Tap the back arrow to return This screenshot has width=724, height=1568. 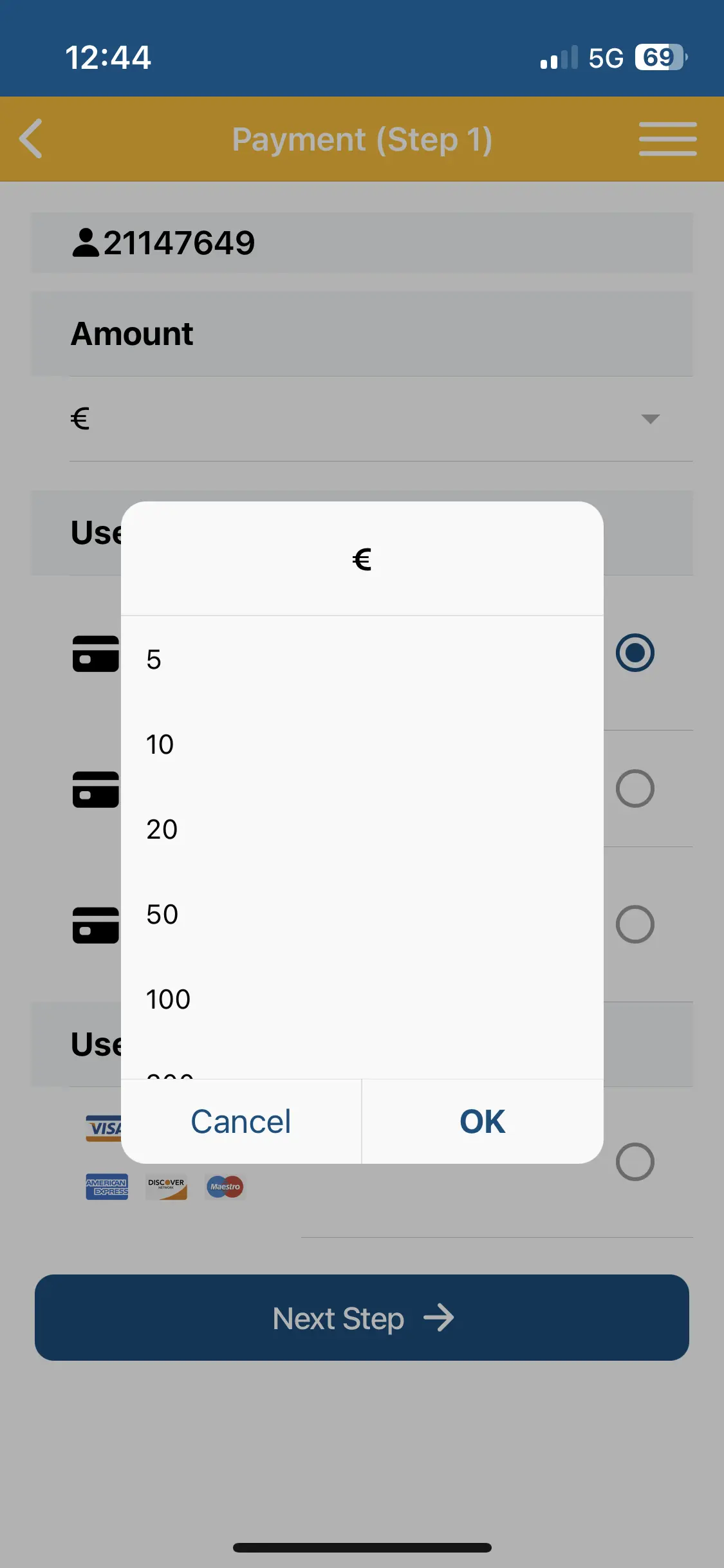point(30,139)
